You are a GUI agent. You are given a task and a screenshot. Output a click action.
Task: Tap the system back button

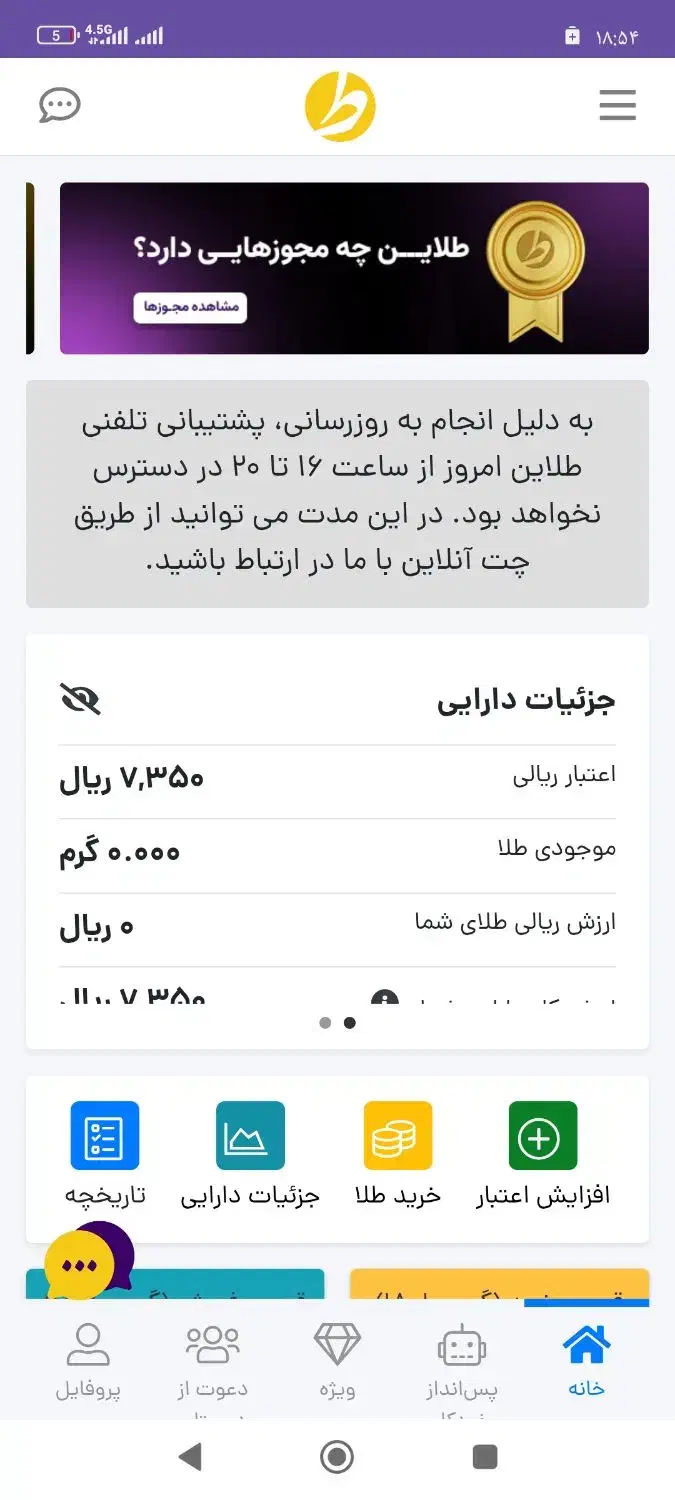(189, 1457)
